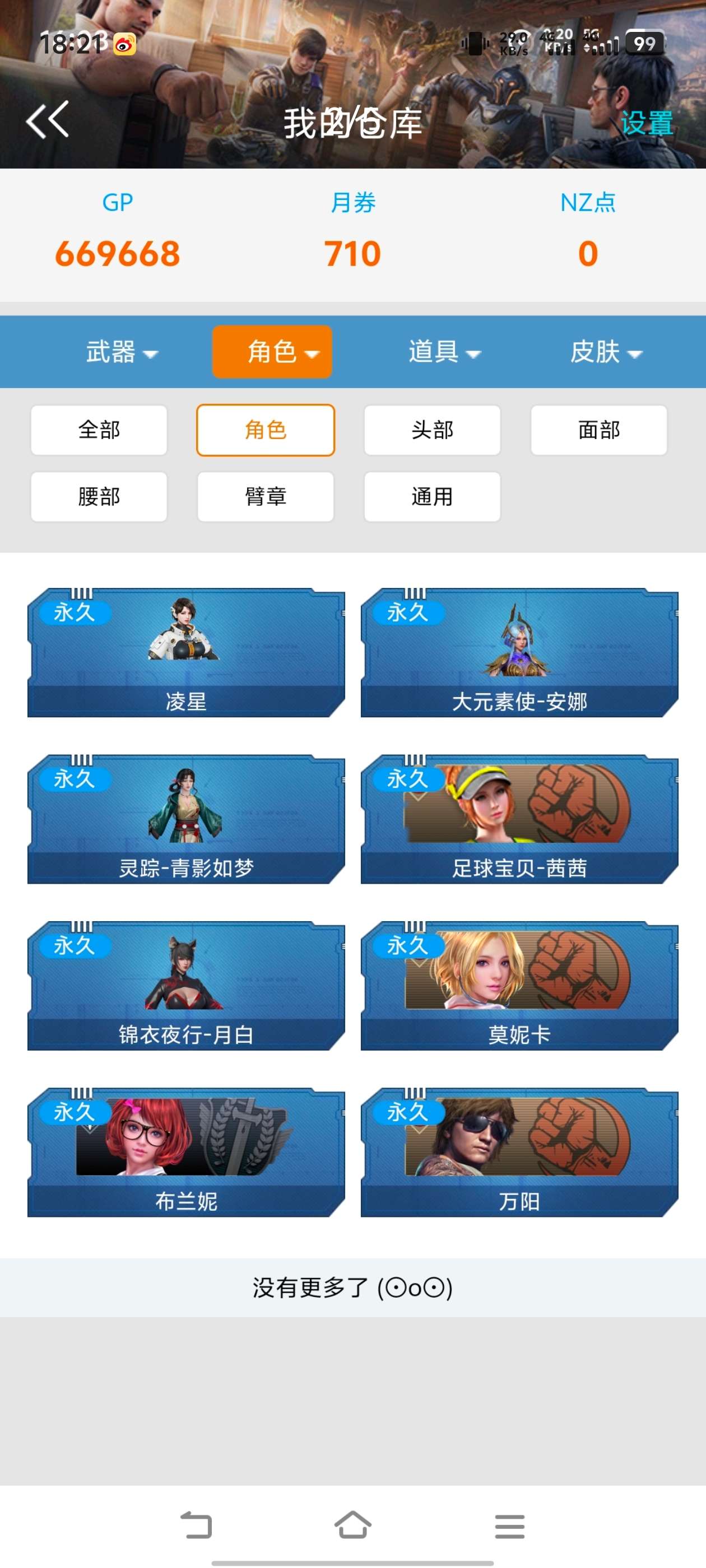Screen dimensions: 706x1568
Task: Open the 莫妮卡 character card
Action: (x=519, y=986)
